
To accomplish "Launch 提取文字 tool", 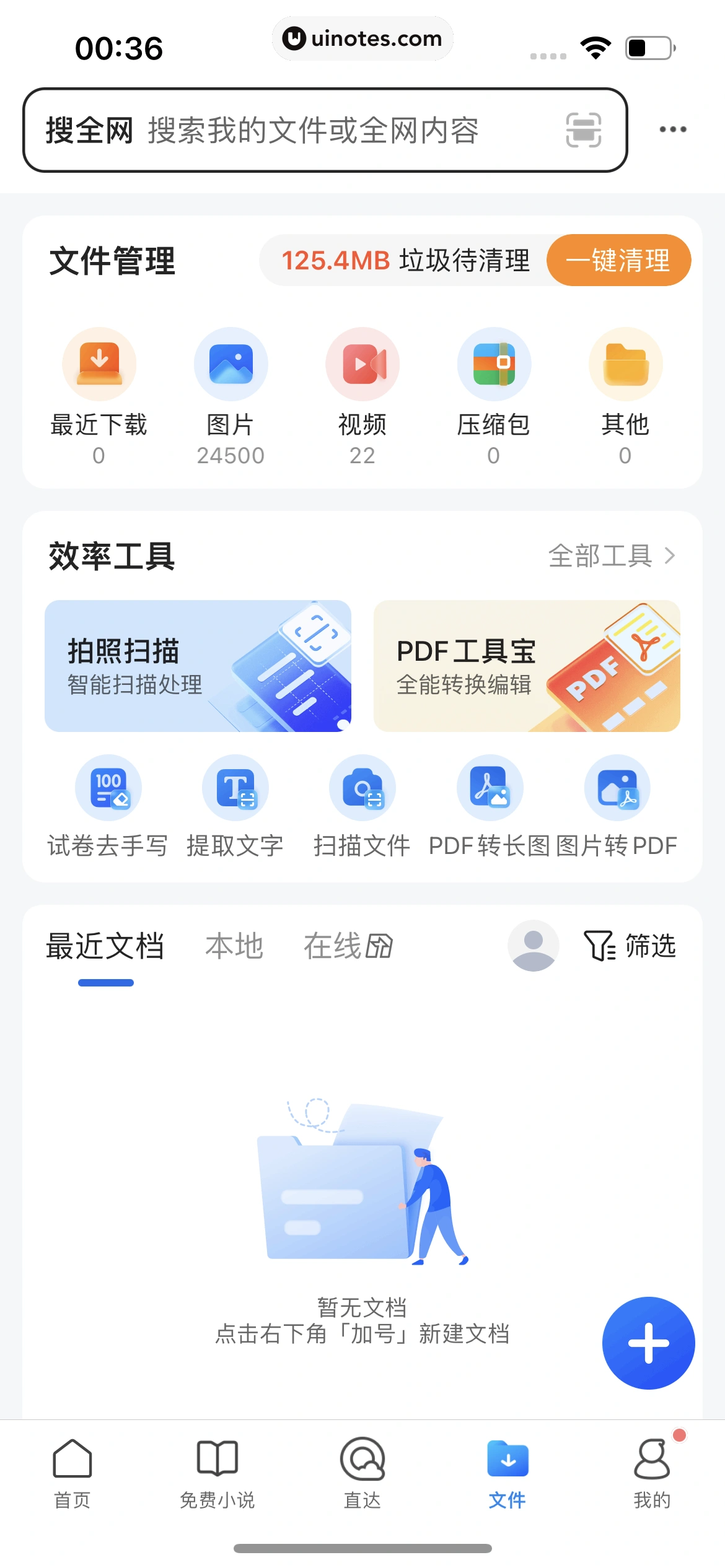I will (x=235, y=805).
